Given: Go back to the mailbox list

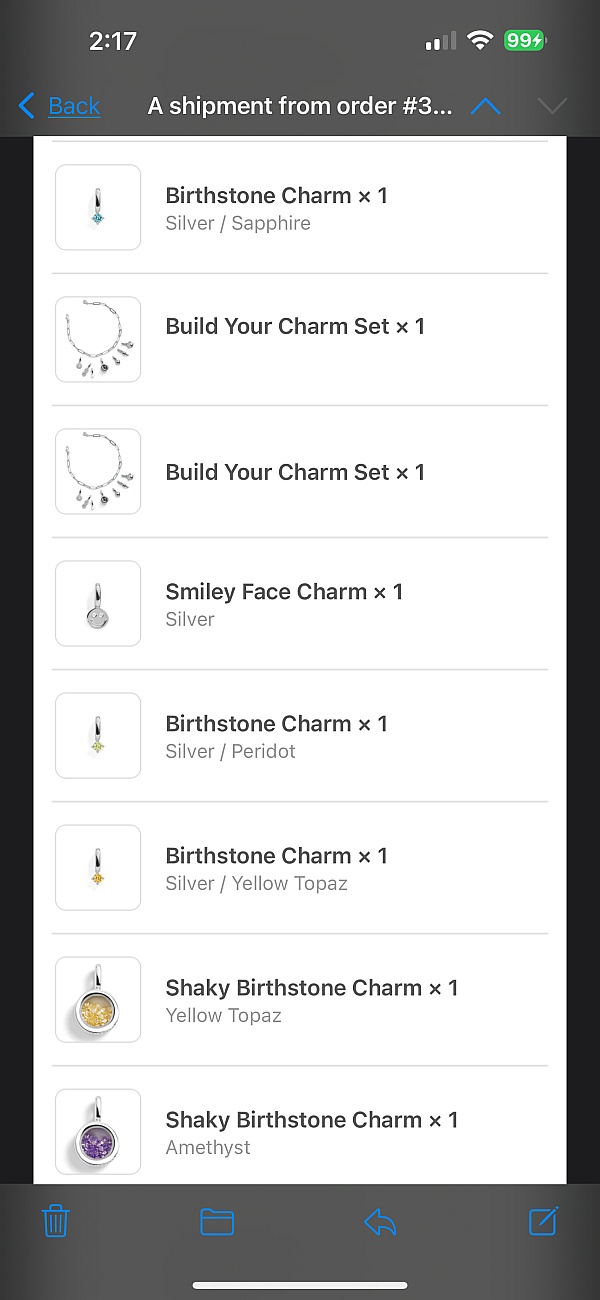Looking at the screenshot, I should tap(60, 106).
